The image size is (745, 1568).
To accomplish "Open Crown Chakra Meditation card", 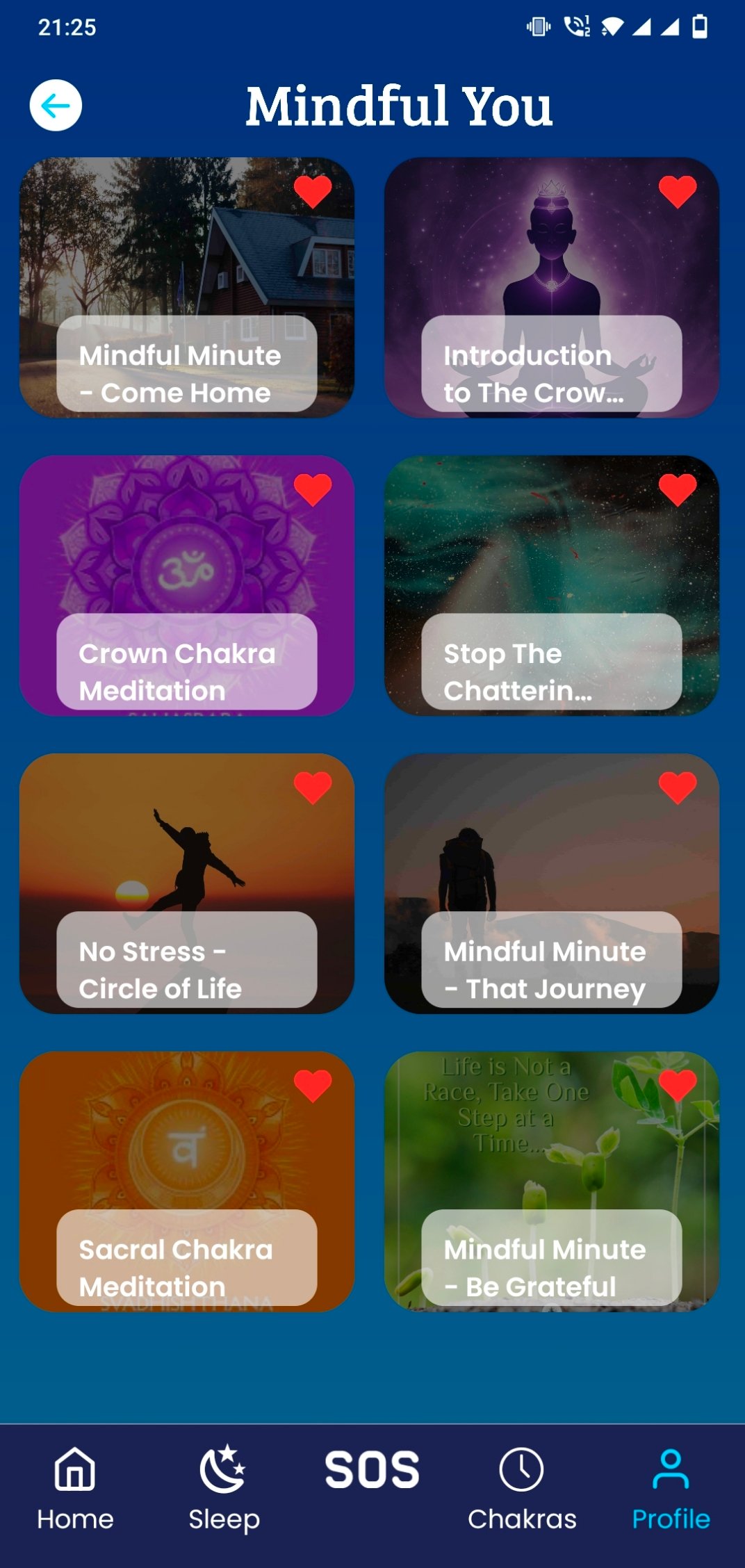I will 186,585.
